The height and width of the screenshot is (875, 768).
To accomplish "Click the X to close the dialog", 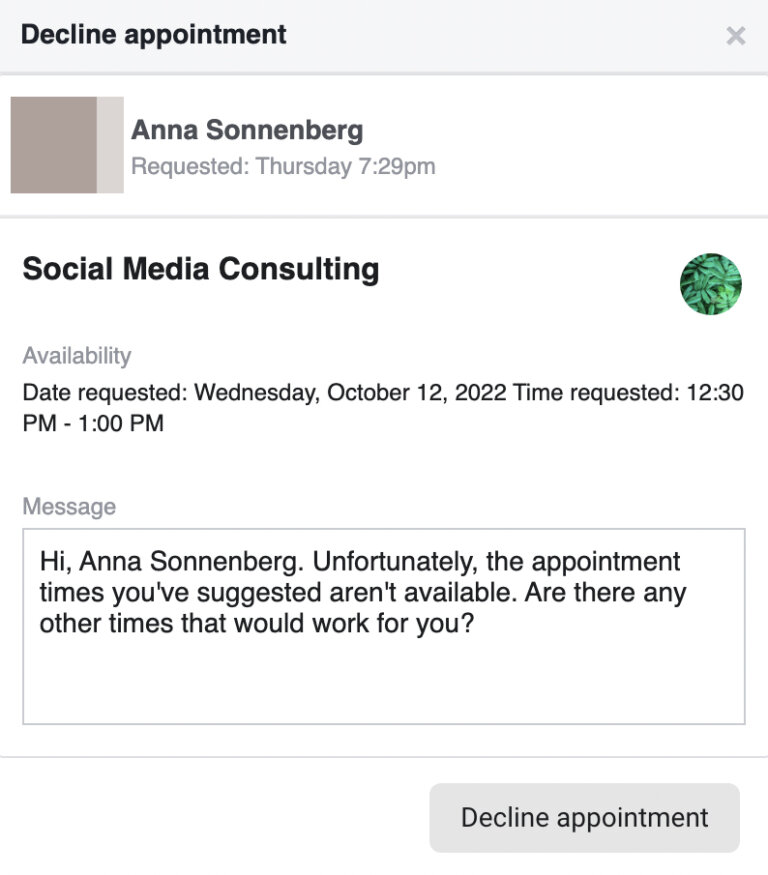I will click(x=736, y=36).
